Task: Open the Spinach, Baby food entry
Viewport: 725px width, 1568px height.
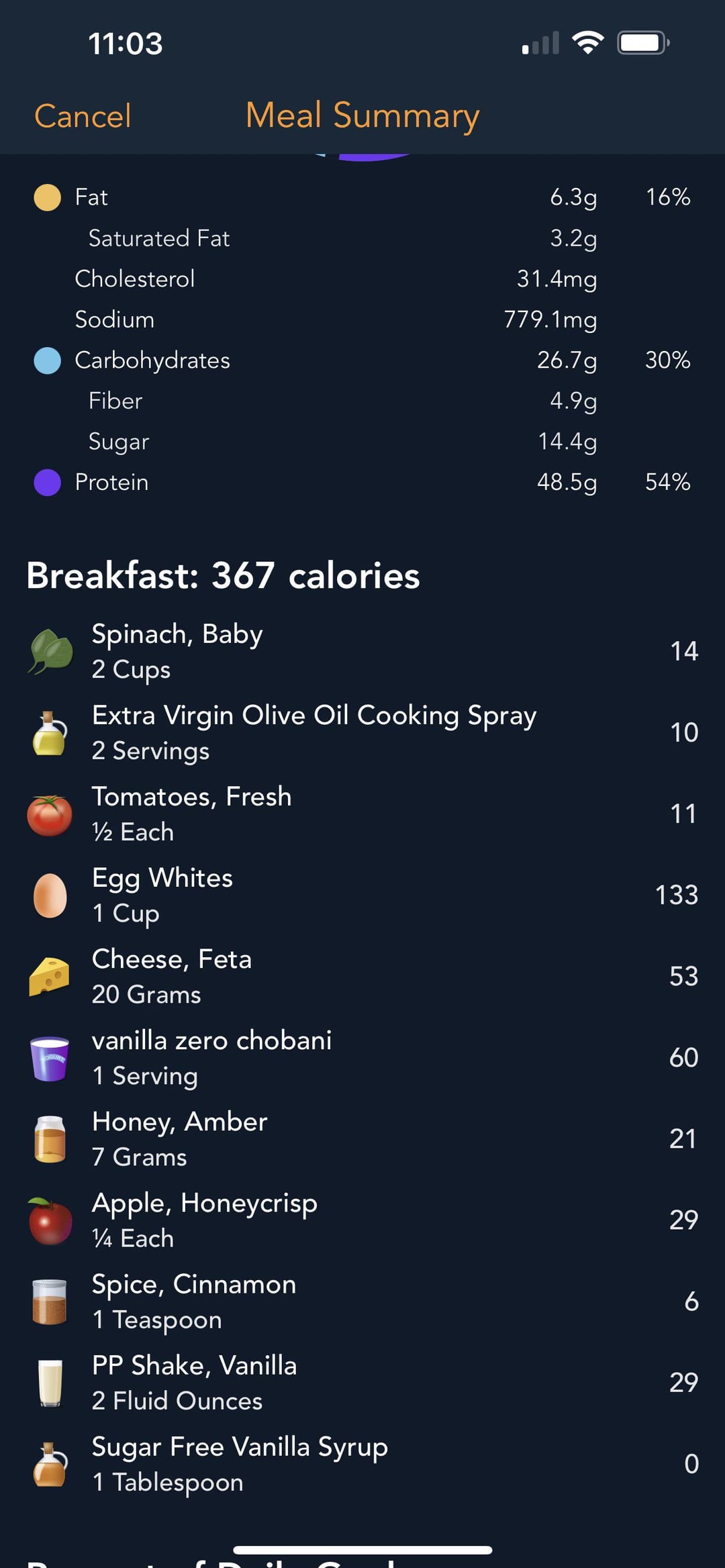Action: [x=362, y=651]
